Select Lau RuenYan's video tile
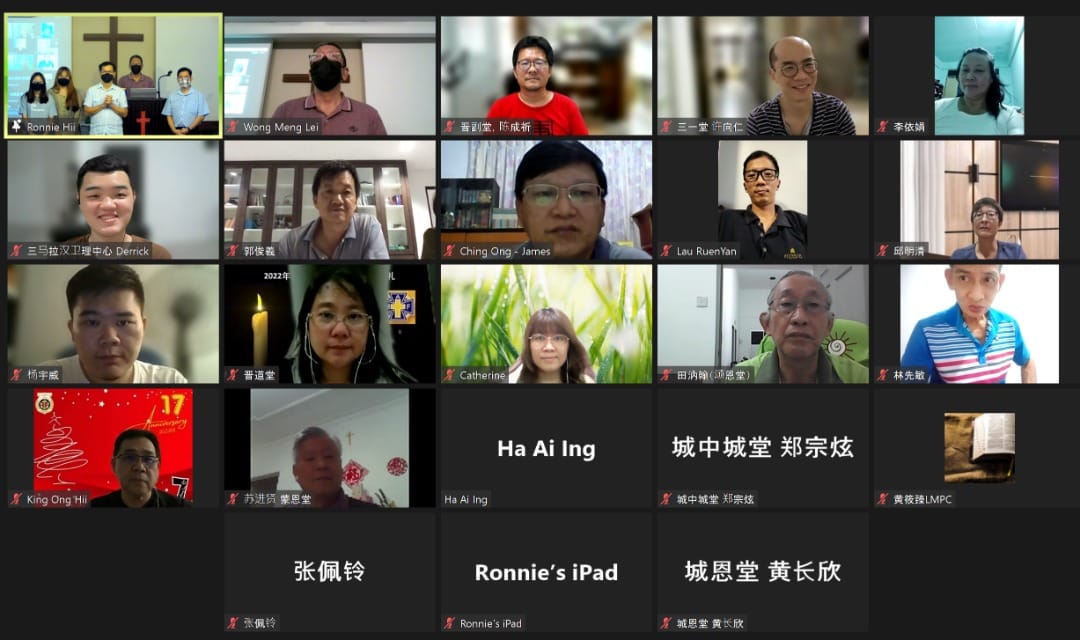Image resolution: width=1080 pixels, height=640 pixels. tap(762, 199)
